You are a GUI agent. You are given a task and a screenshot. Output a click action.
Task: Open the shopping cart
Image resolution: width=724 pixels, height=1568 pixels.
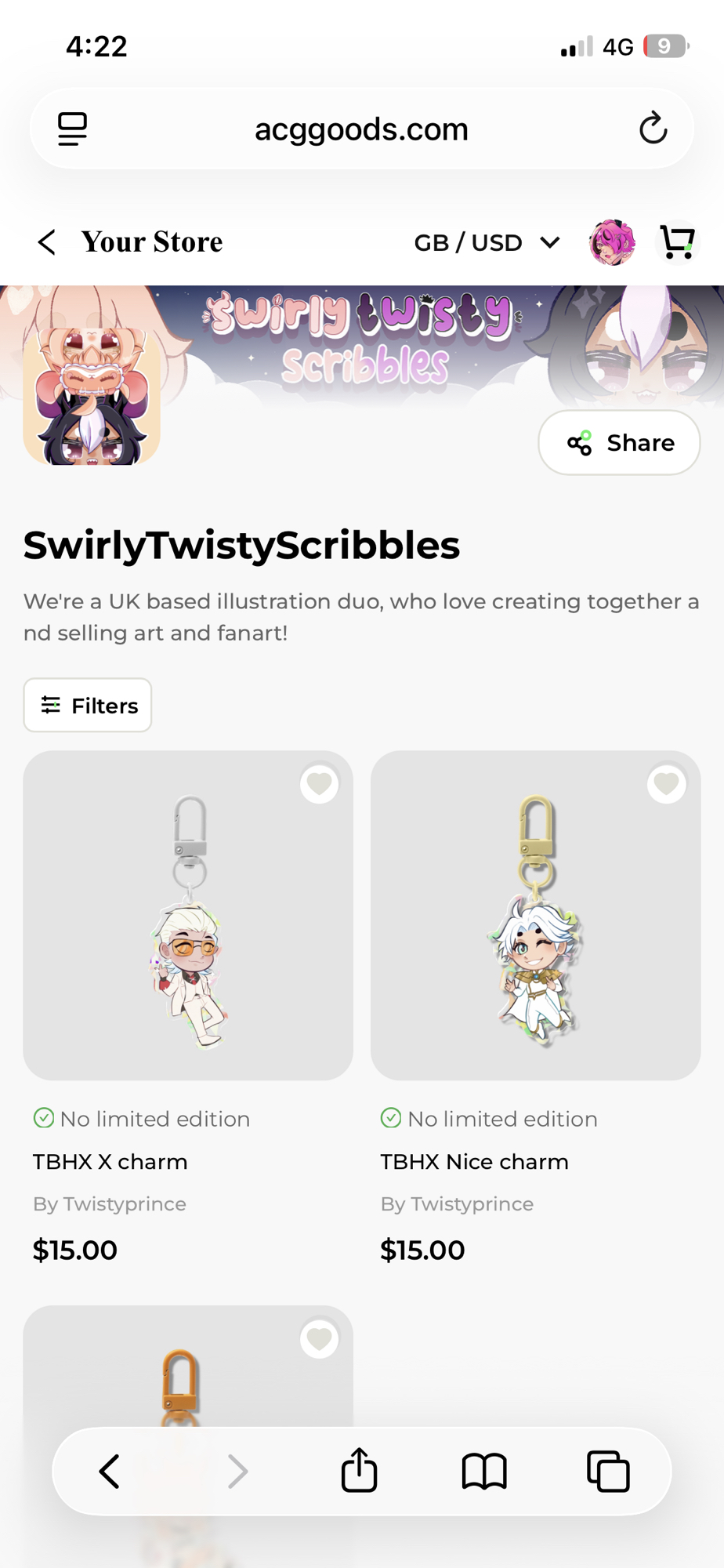coord(677,242)
